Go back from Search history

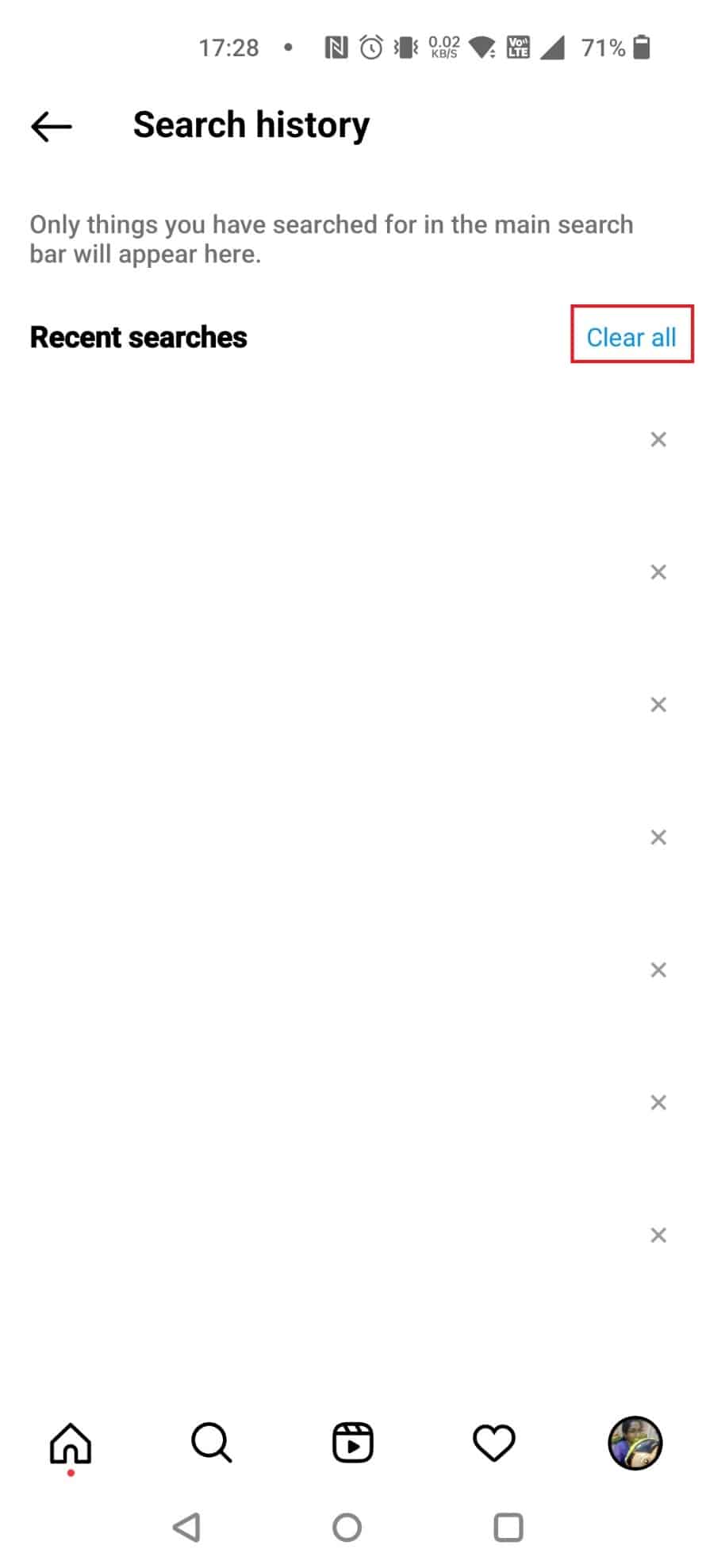click(x=52, y=126)
